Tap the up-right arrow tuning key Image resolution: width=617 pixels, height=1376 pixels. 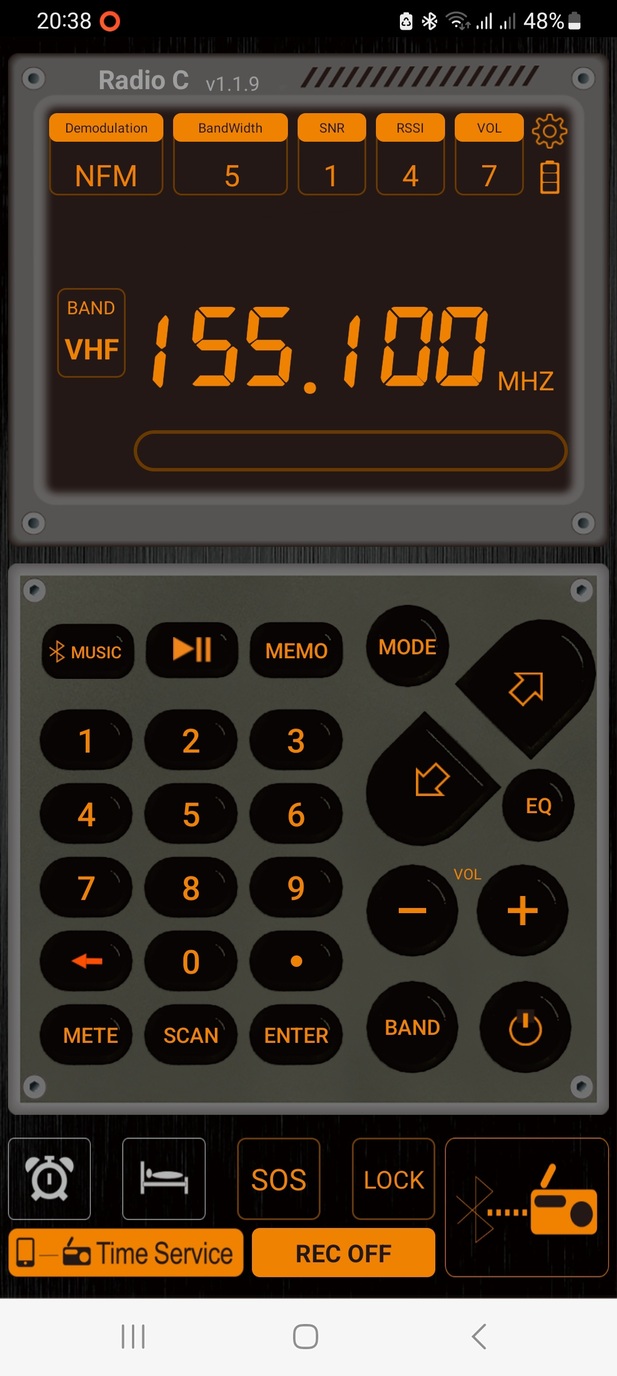pos(527,686)
